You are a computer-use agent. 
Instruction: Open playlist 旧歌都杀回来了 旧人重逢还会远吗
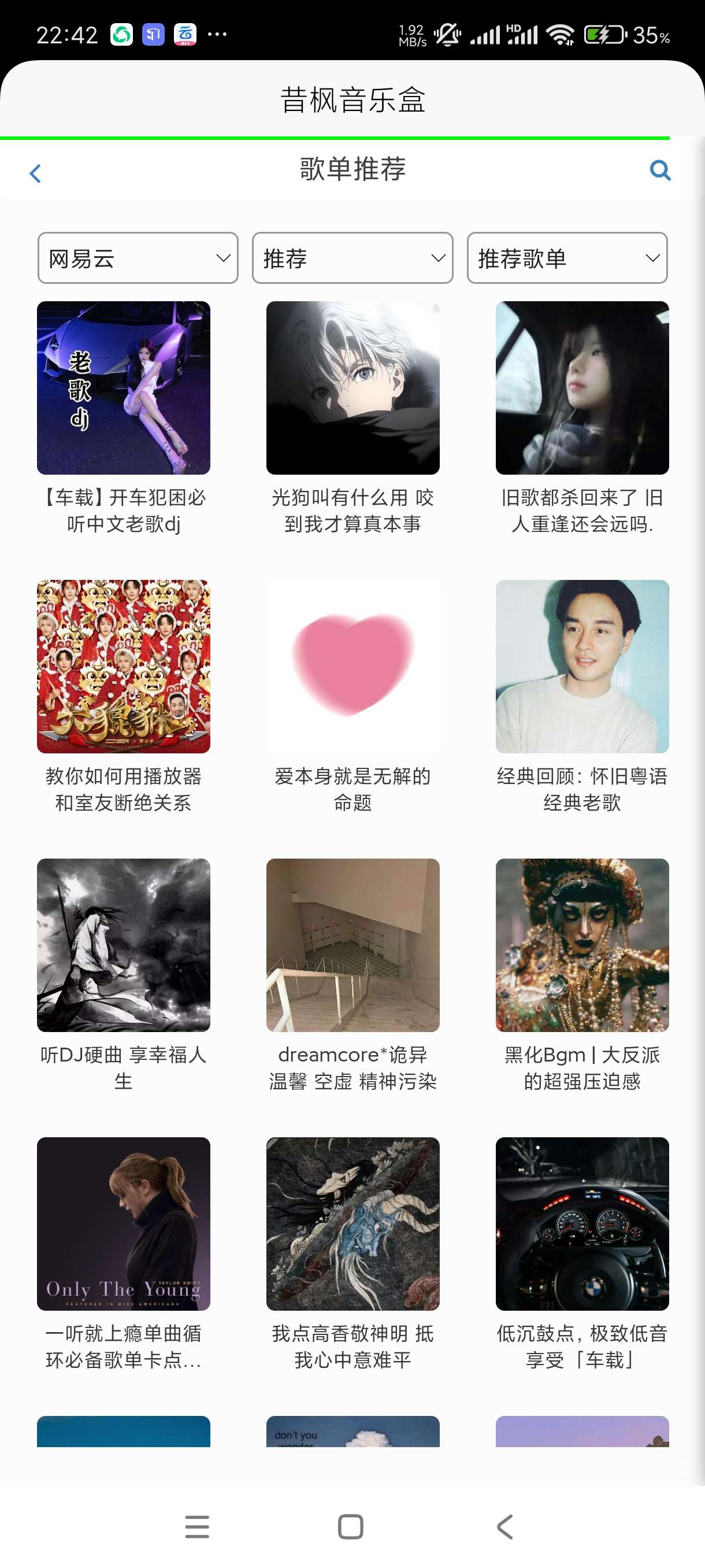click(x=582, y=389)
